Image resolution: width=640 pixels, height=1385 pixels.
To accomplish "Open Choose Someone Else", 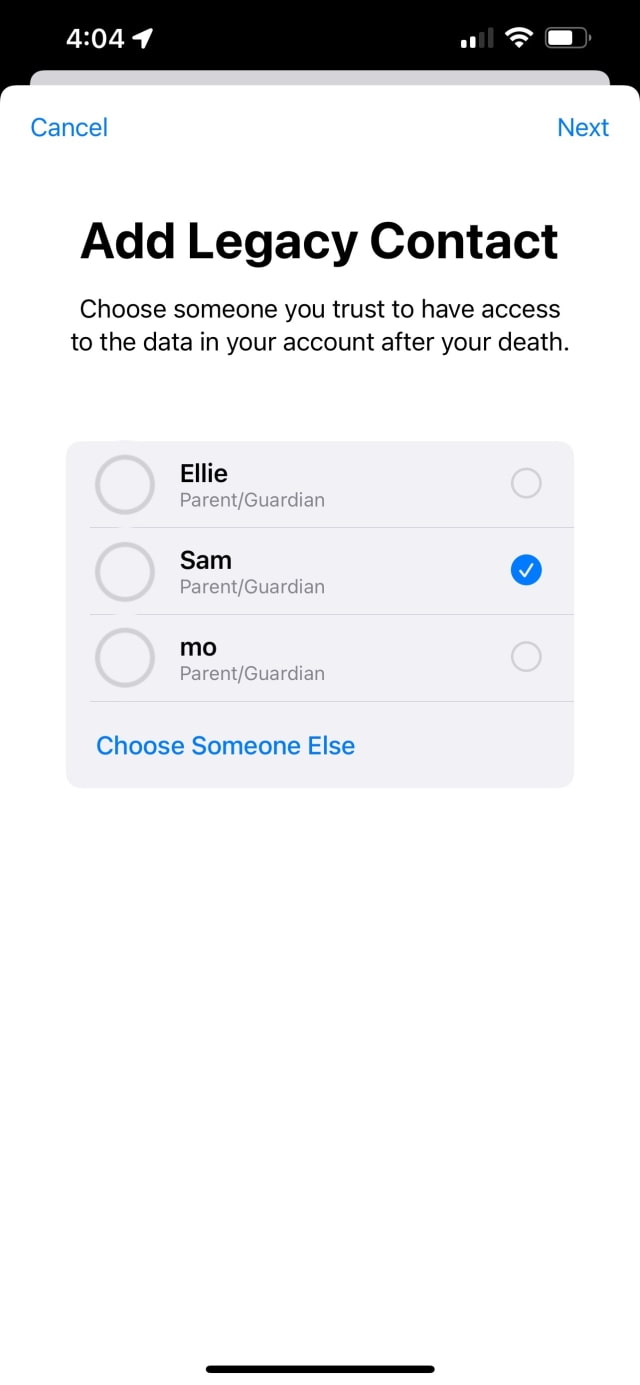I will pyautogui.click(x=225, y=746).
